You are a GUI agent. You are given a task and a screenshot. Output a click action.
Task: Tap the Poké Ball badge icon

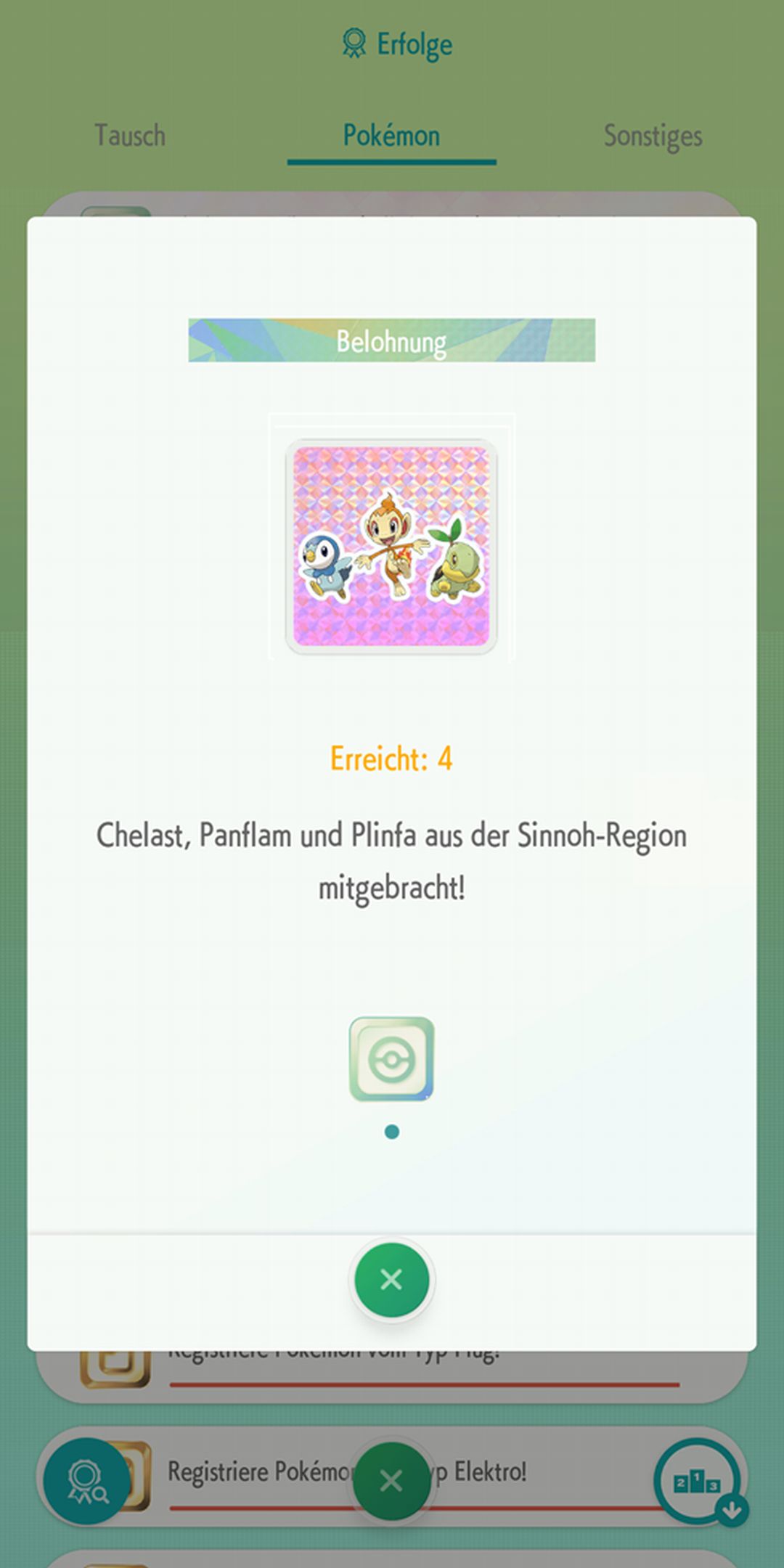pyautogui.click(x=391, y=1058)
